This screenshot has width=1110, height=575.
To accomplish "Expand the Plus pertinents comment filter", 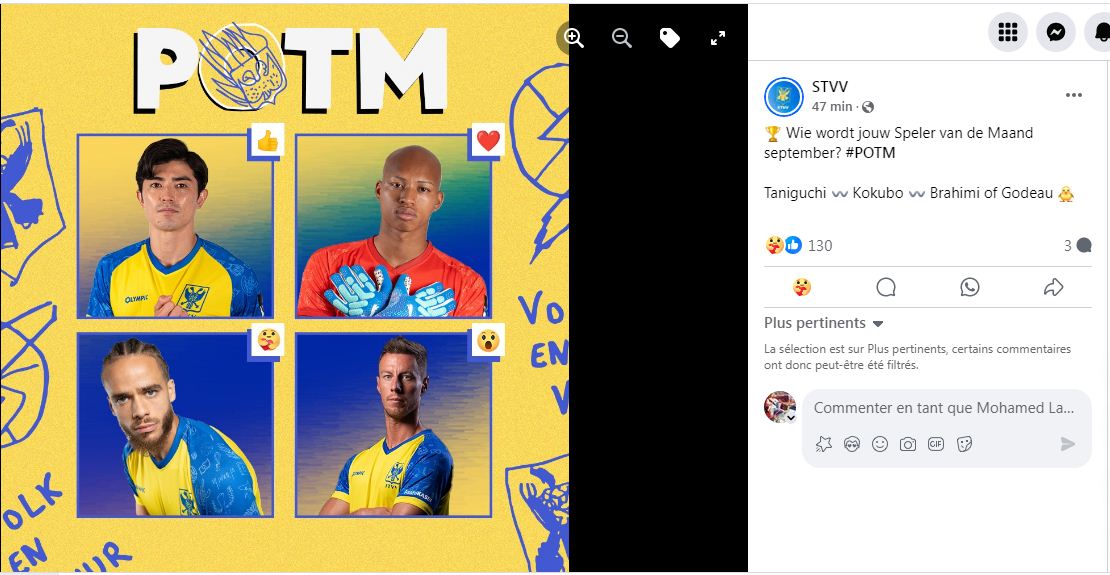I will tap(824, 323).
